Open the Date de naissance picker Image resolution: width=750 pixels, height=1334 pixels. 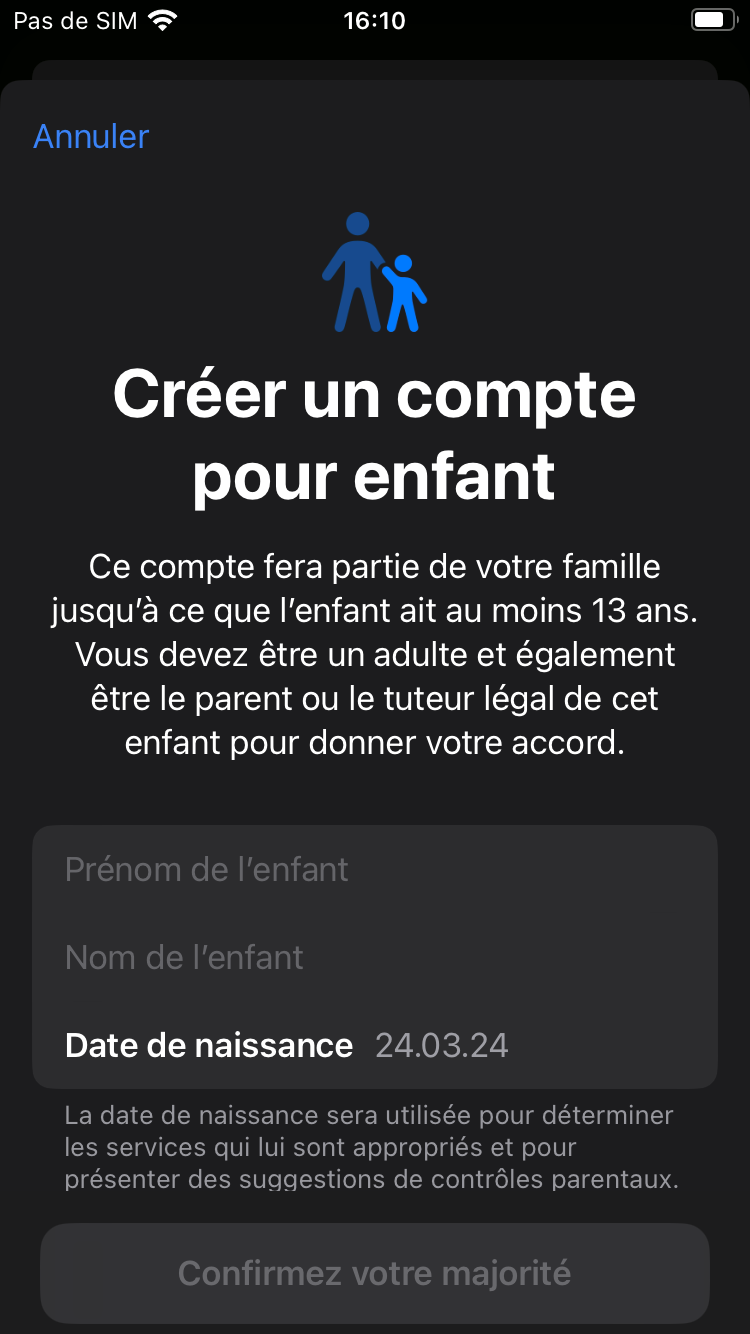point(375,1045)
